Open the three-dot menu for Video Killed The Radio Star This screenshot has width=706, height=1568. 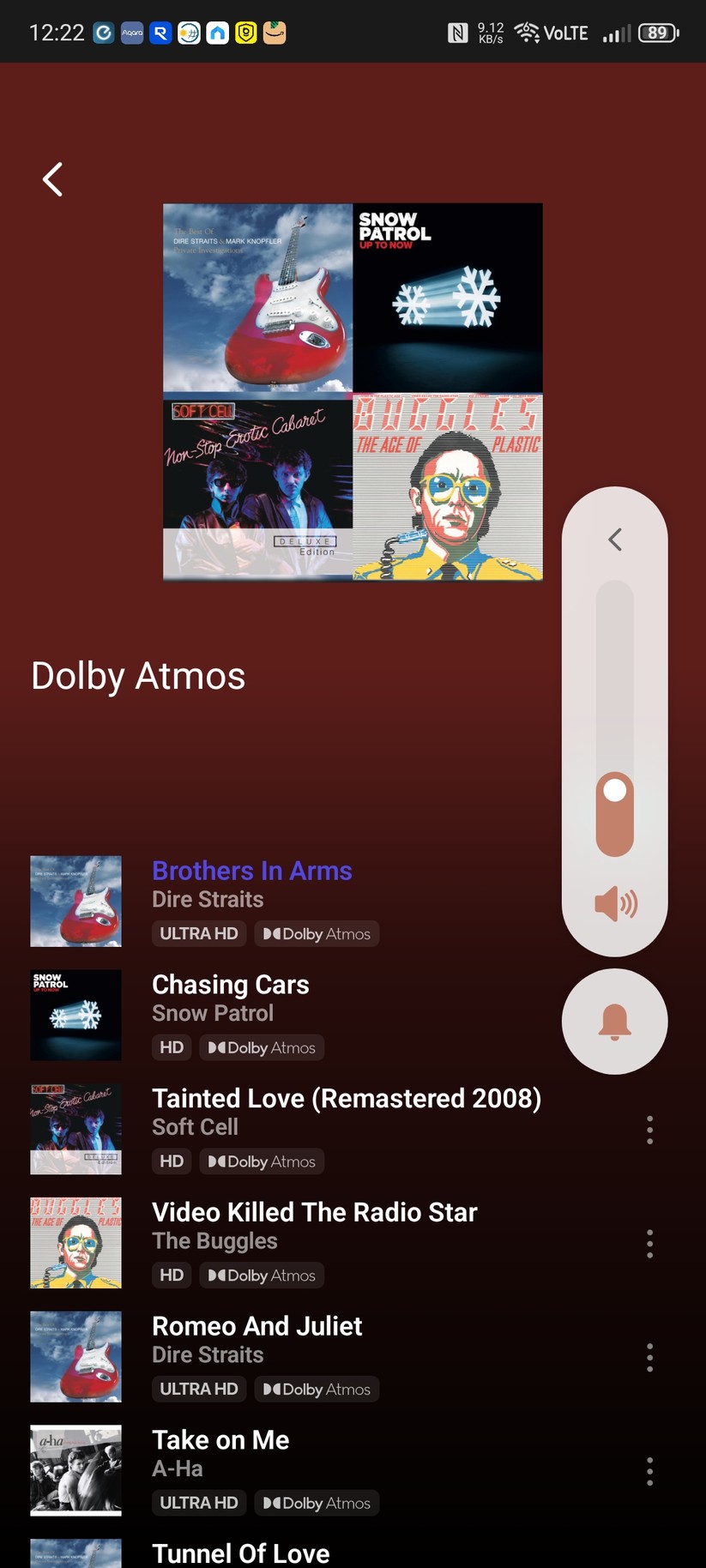649,1243
